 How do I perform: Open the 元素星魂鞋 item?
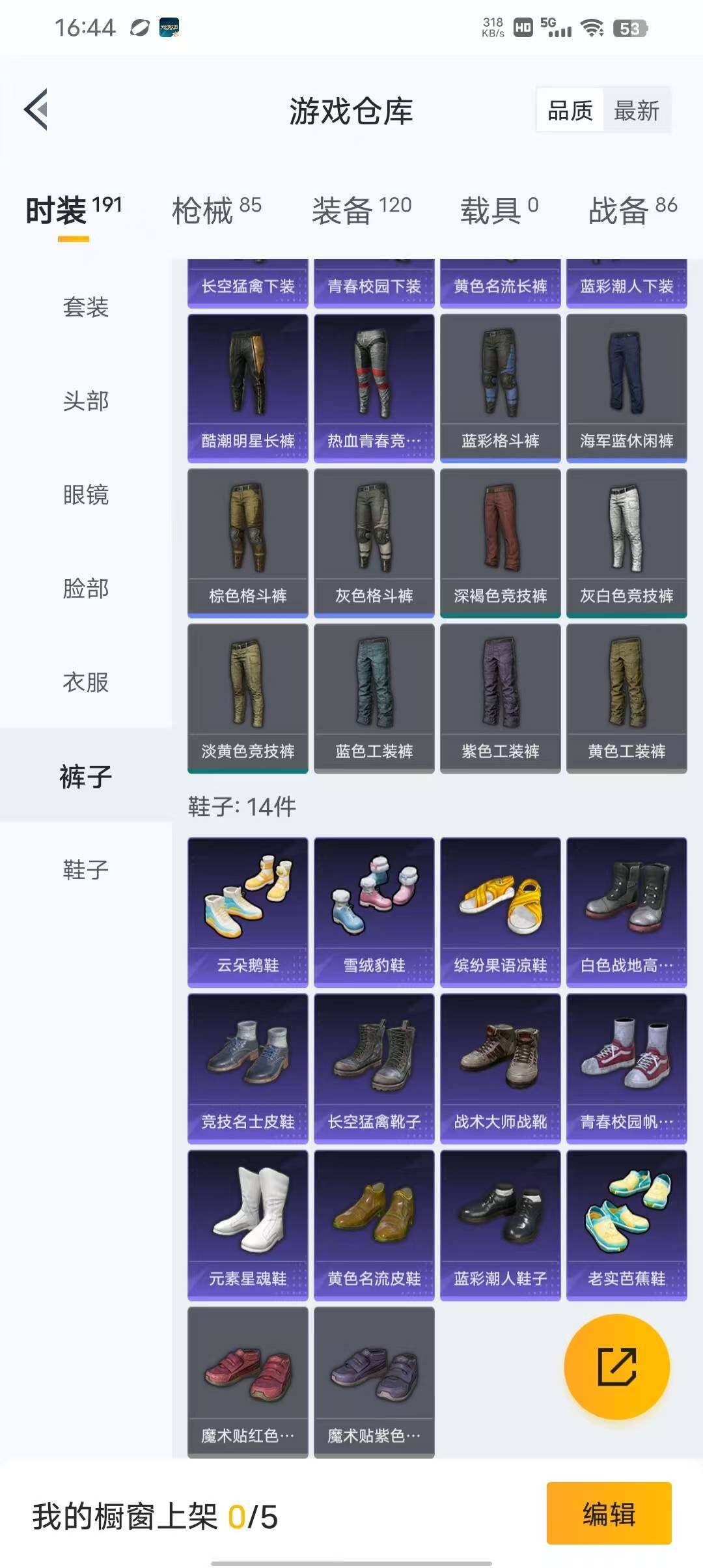tap(247, 1225)
